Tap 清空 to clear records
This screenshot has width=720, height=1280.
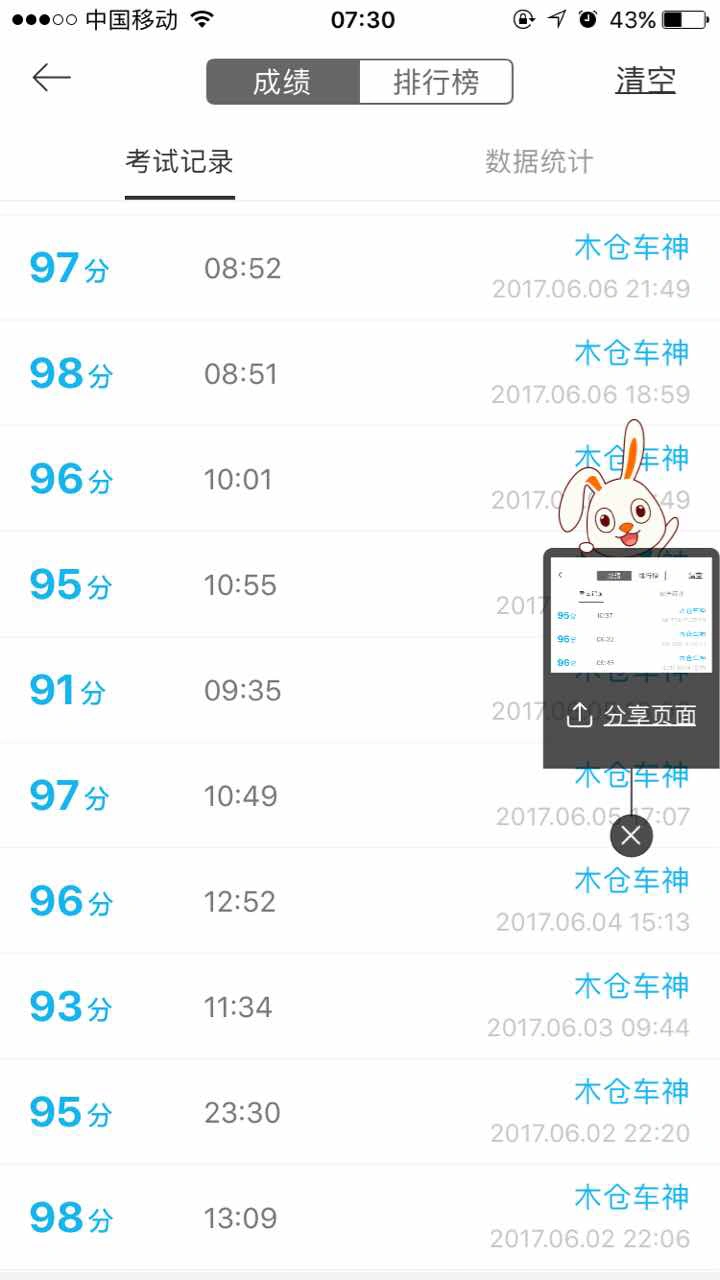[x=645, y=81]
